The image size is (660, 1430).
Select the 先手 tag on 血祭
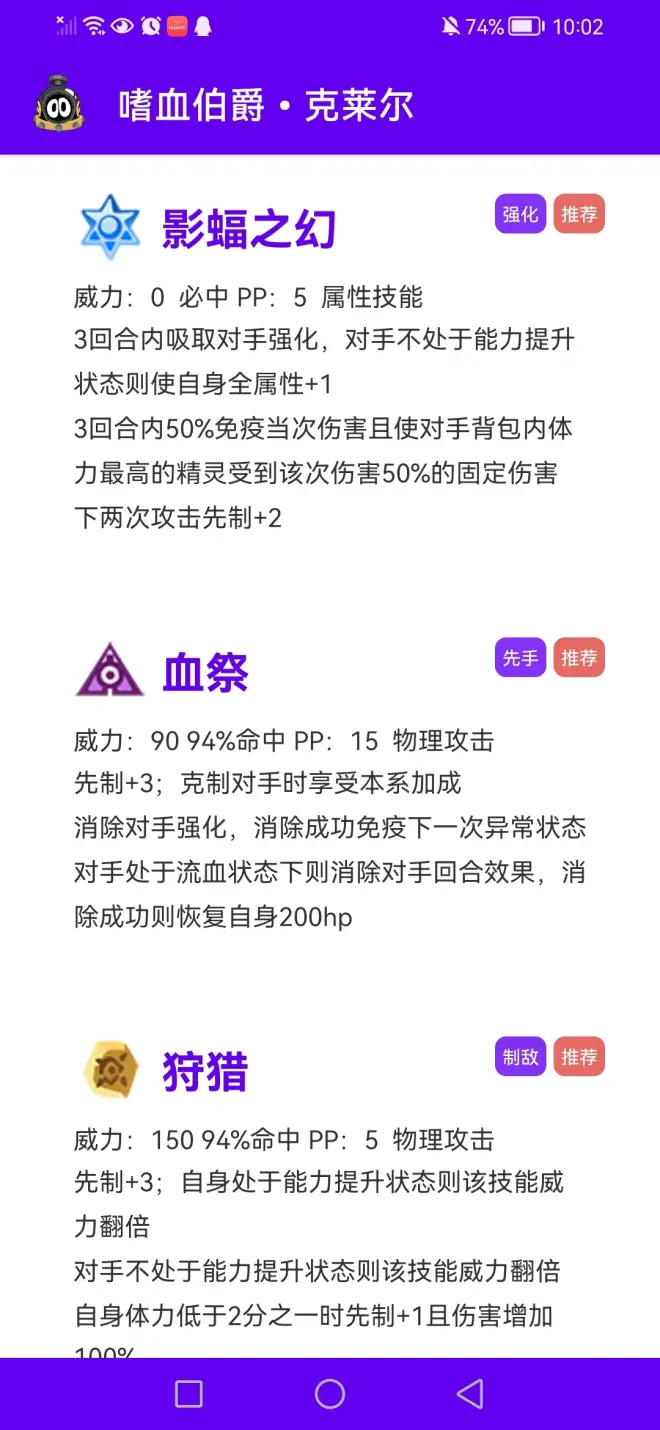pyautogui.click(x=520, y=658)
